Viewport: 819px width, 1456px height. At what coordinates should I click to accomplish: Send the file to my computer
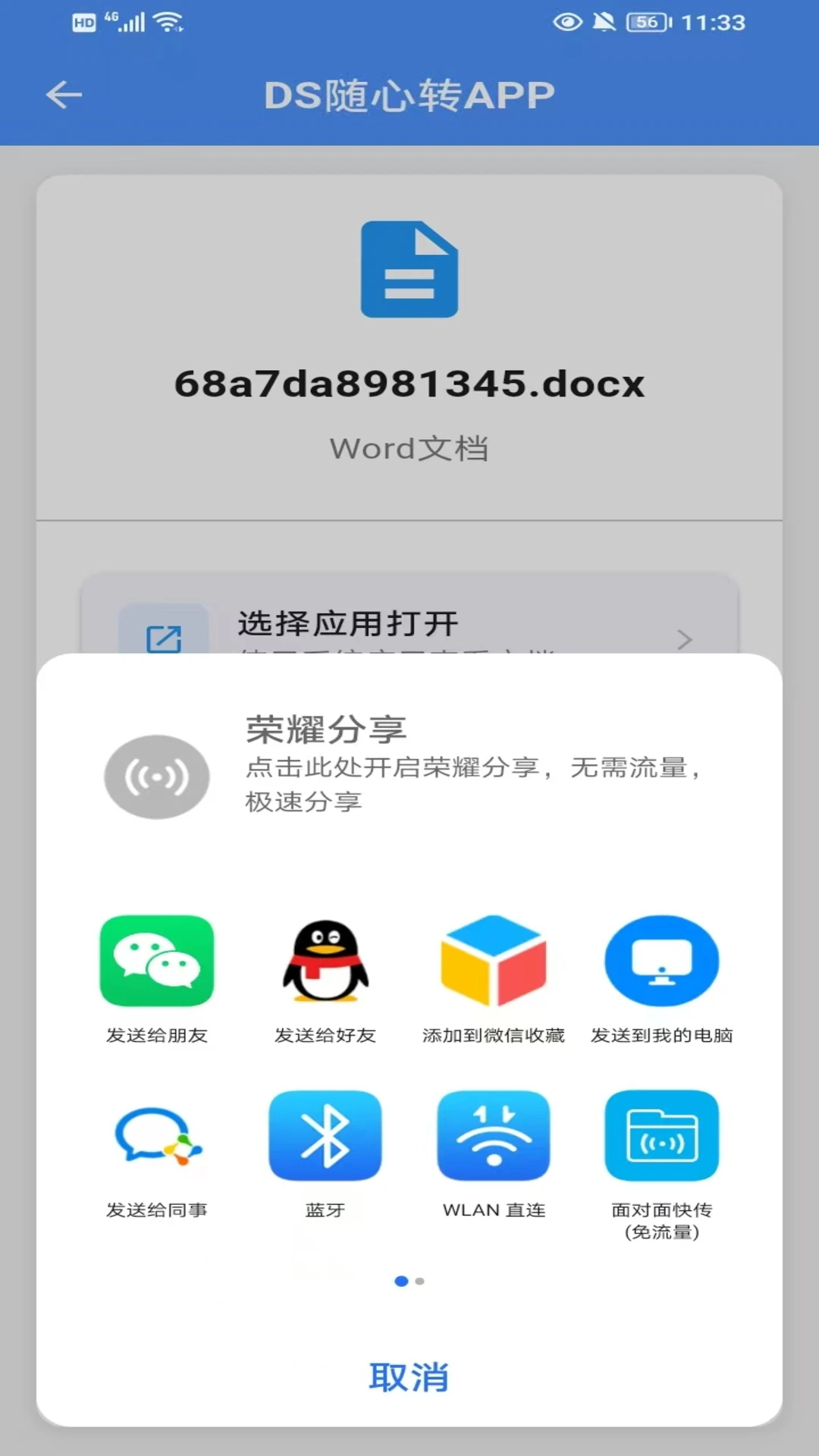pos(661,962)
